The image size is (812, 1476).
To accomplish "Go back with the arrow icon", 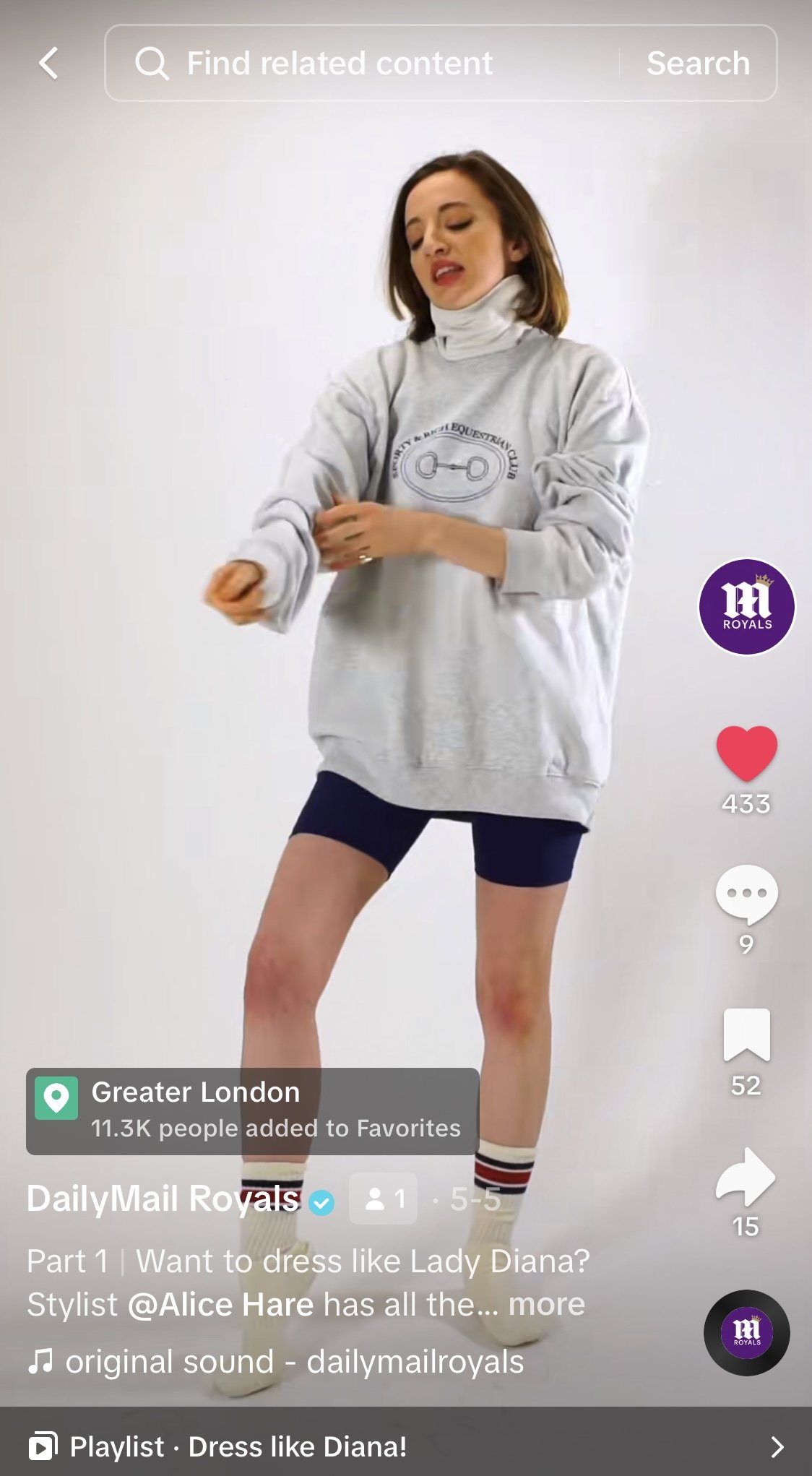I will pyautogui.click(x=48, y=64).
